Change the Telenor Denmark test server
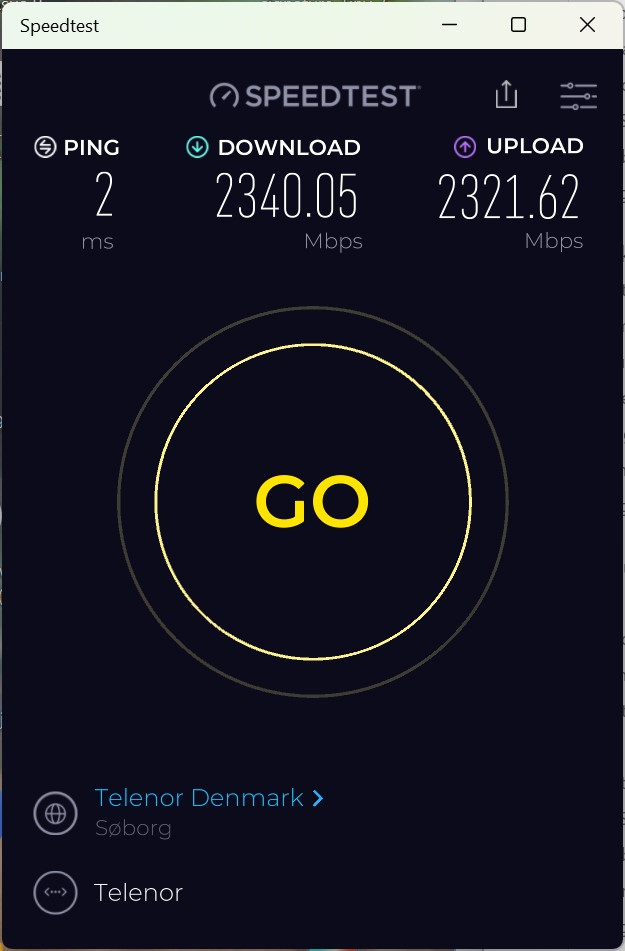This screenshot has height=951, width=625. 208,798
